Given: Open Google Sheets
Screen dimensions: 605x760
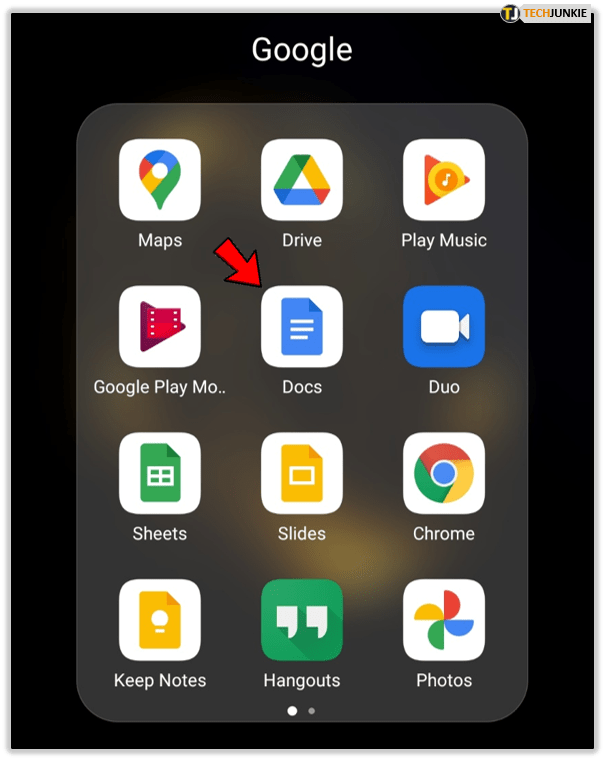Looking at the screenshot, I should (160, 474).
